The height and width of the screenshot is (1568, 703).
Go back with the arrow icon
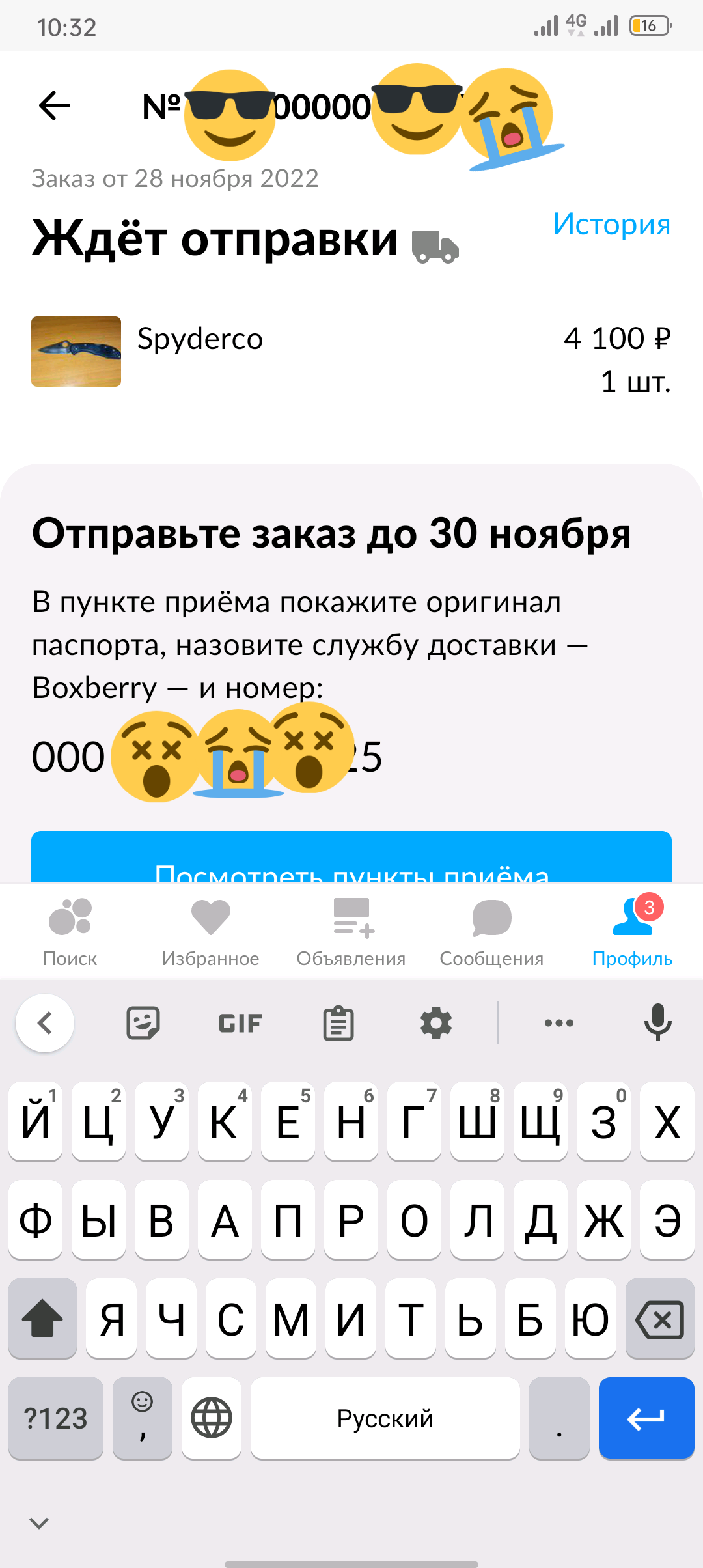tap(55, 105)
